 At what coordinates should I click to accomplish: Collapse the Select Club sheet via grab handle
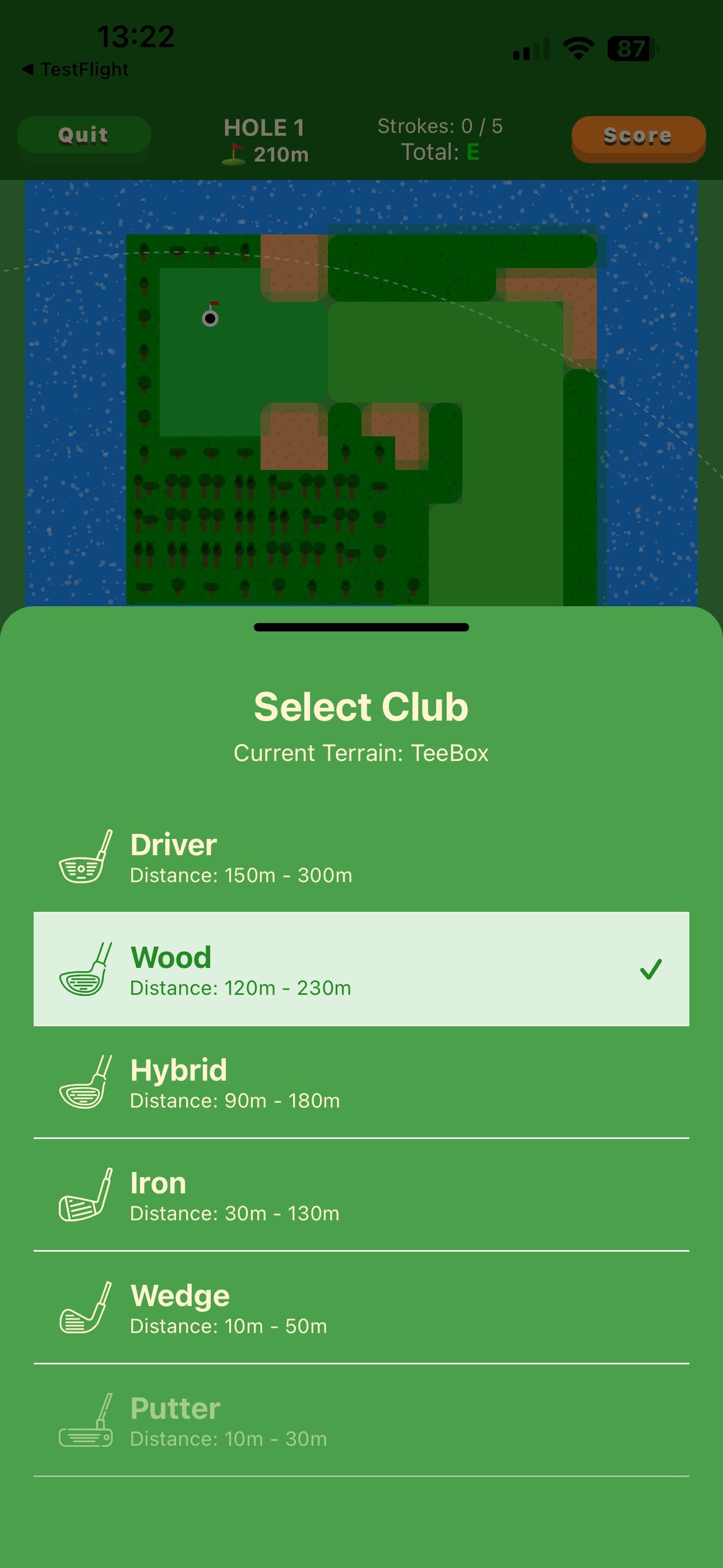pyautogui.click(x=361, y=627)
